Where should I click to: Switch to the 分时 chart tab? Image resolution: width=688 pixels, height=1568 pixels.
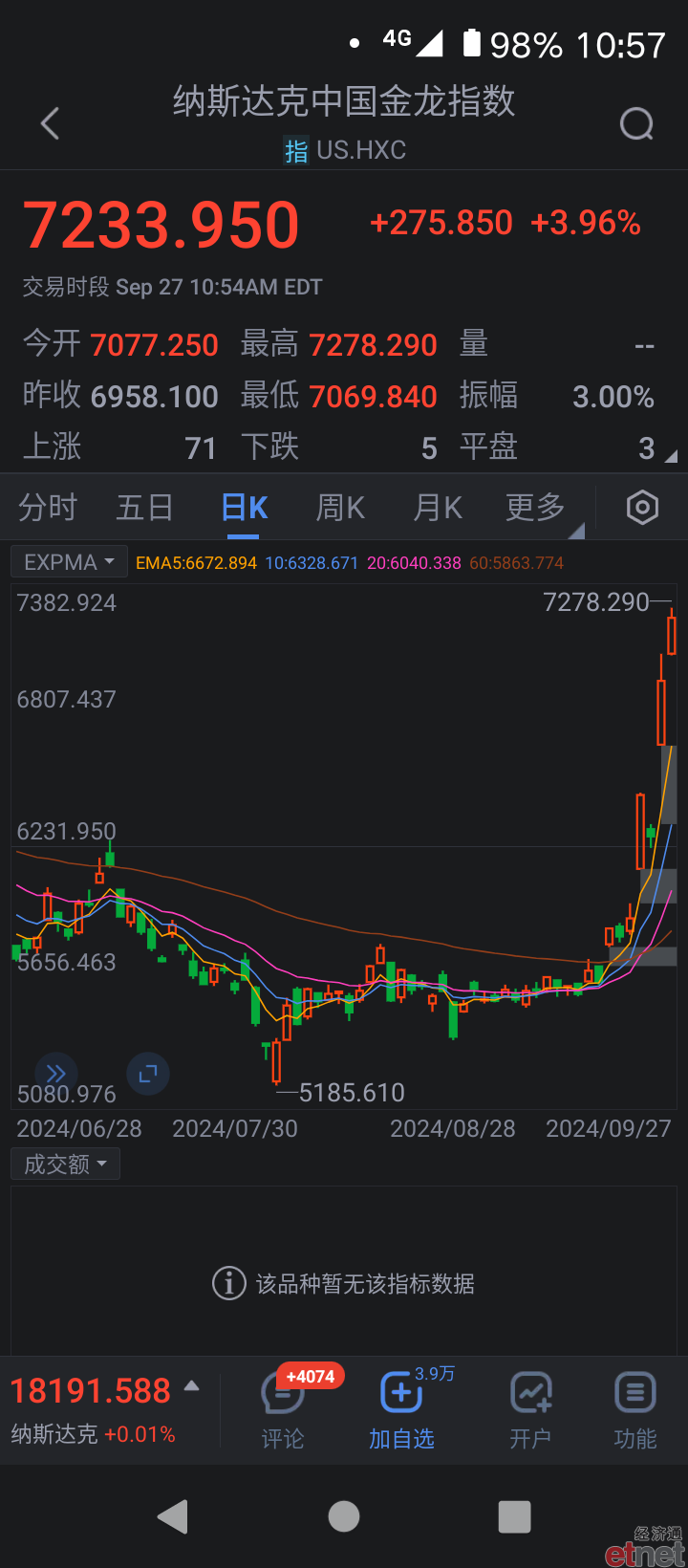click(x=48, y=507)
